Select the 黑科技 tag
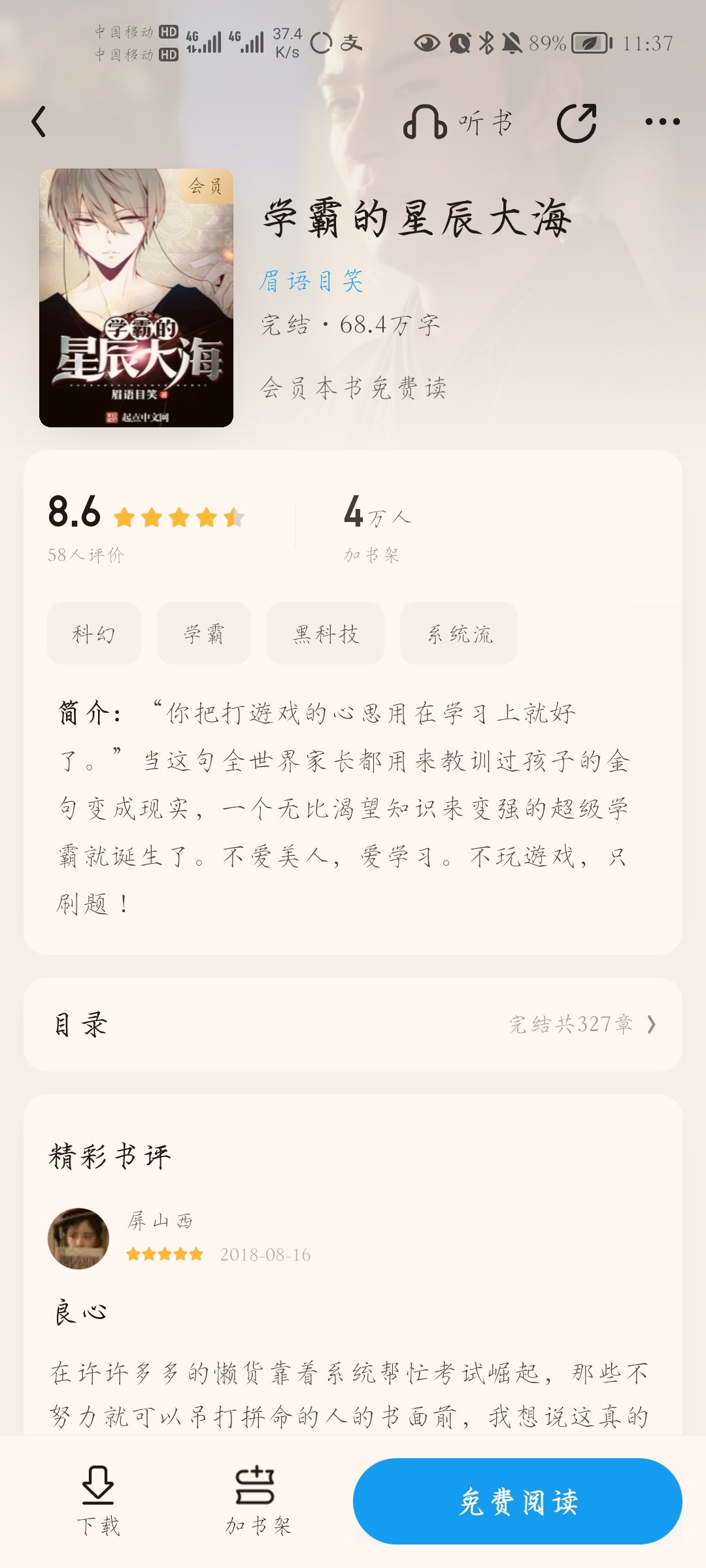The image size is (706, 1568). coord(326,633)
